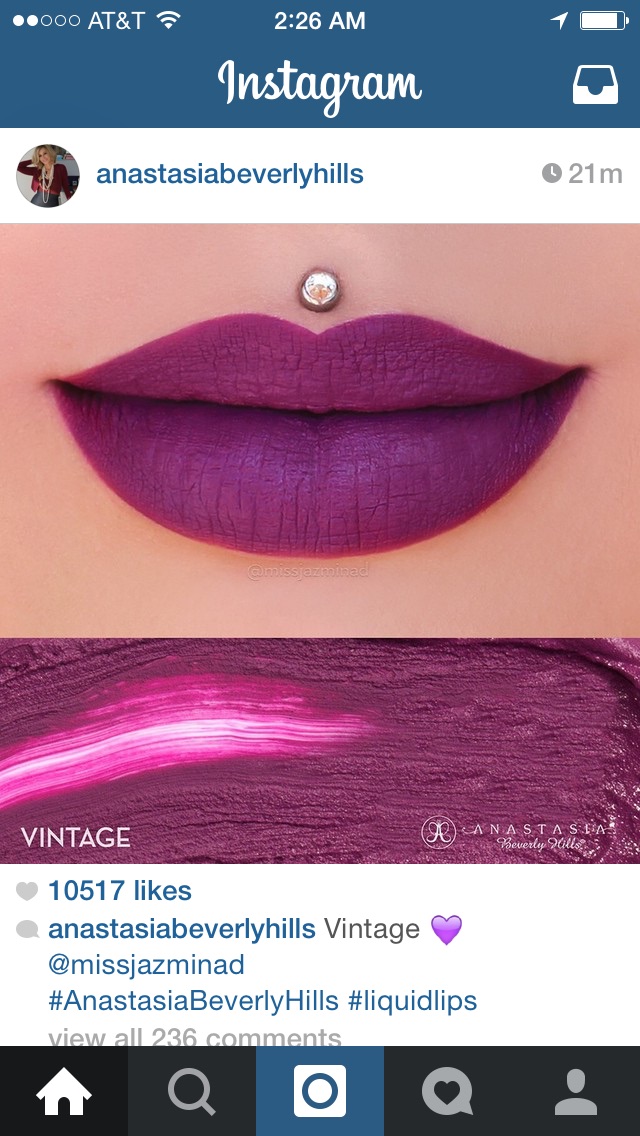
Task: Switch to the activity heart tab
Action: 448,1091
